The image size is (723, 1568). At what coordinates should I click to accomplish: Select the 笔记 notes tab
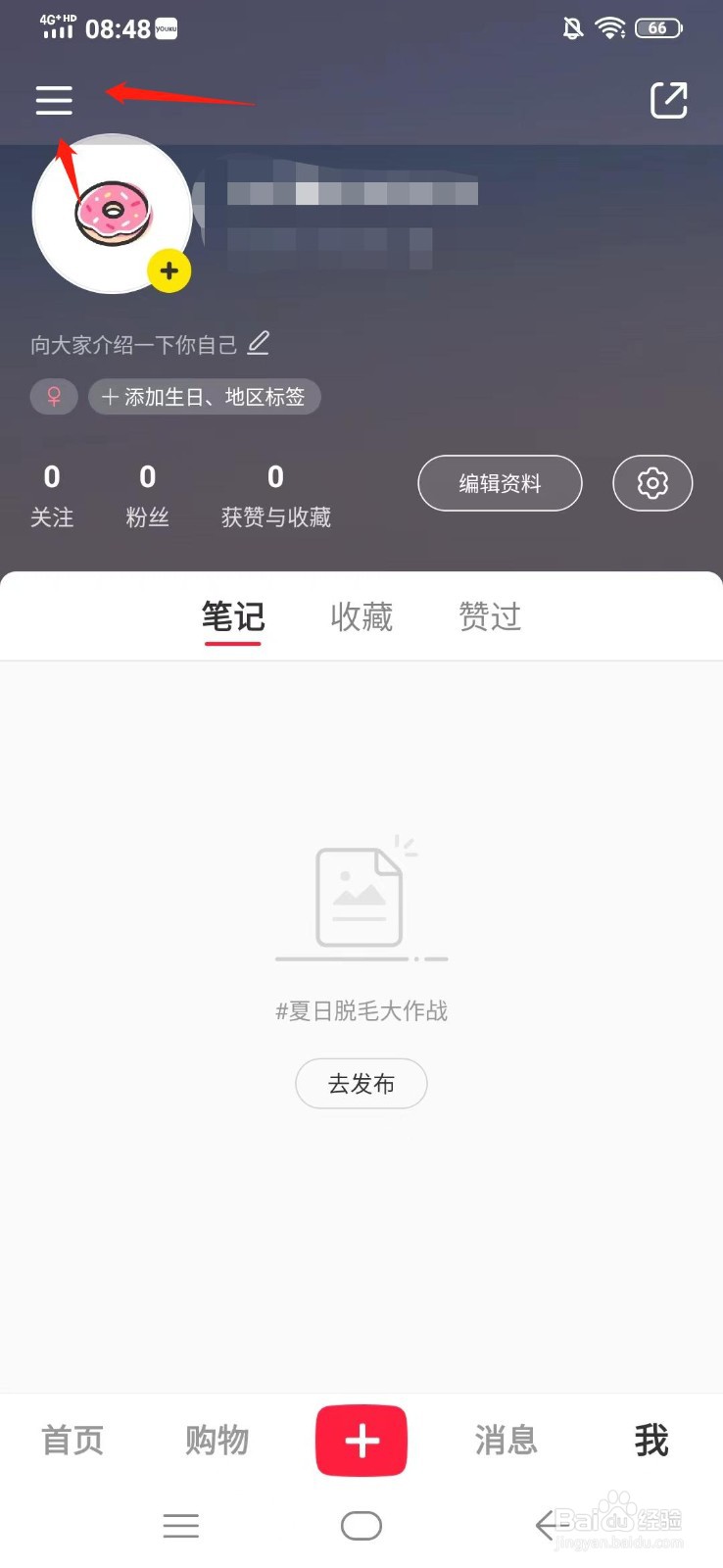232,616
